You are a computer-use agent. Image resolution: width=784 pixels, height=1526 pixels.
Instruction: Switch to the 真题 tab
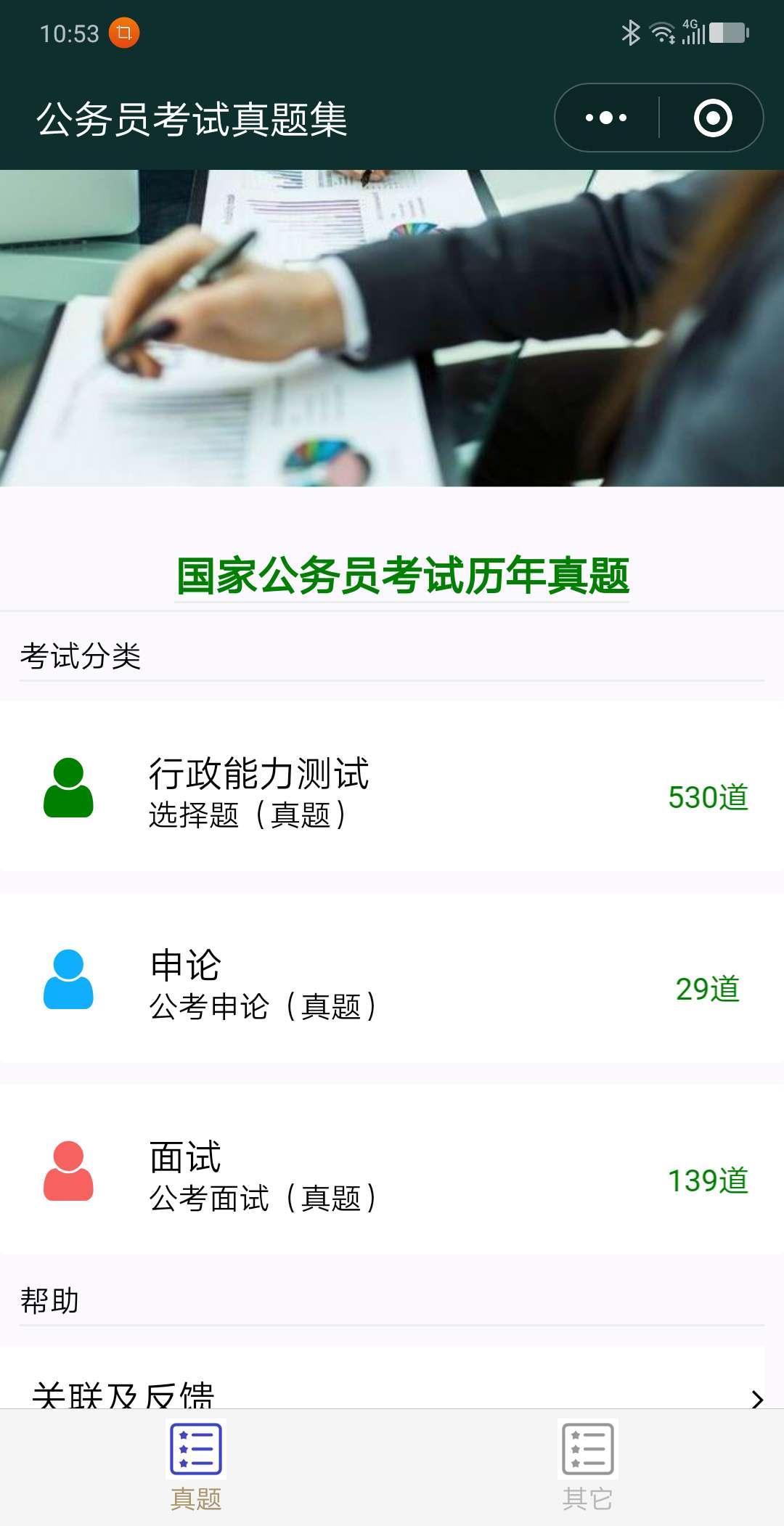point(196,1466)
